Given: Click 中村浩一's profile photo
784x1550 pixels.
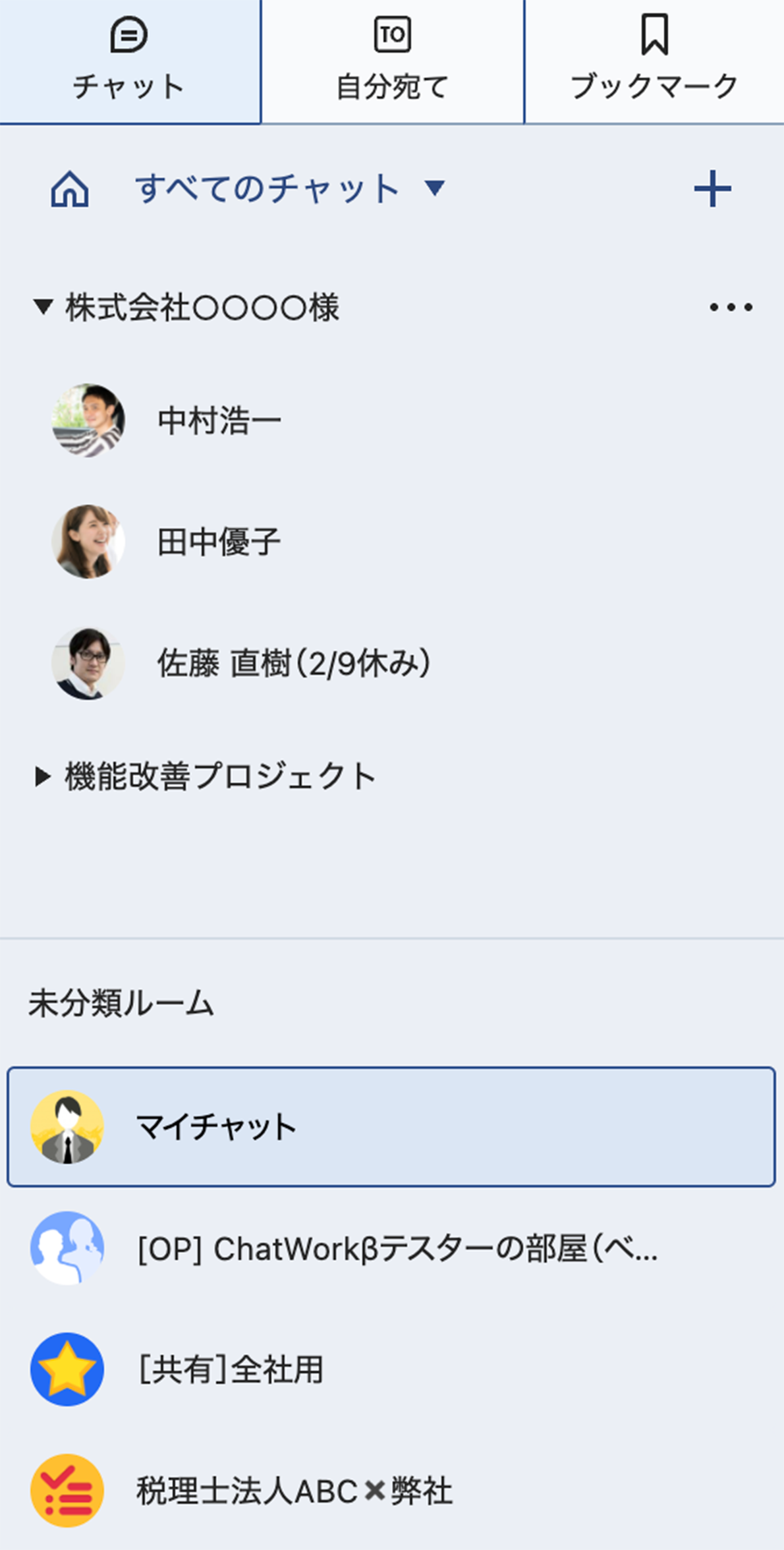Looking at the screenshot, I should [88, 420].
